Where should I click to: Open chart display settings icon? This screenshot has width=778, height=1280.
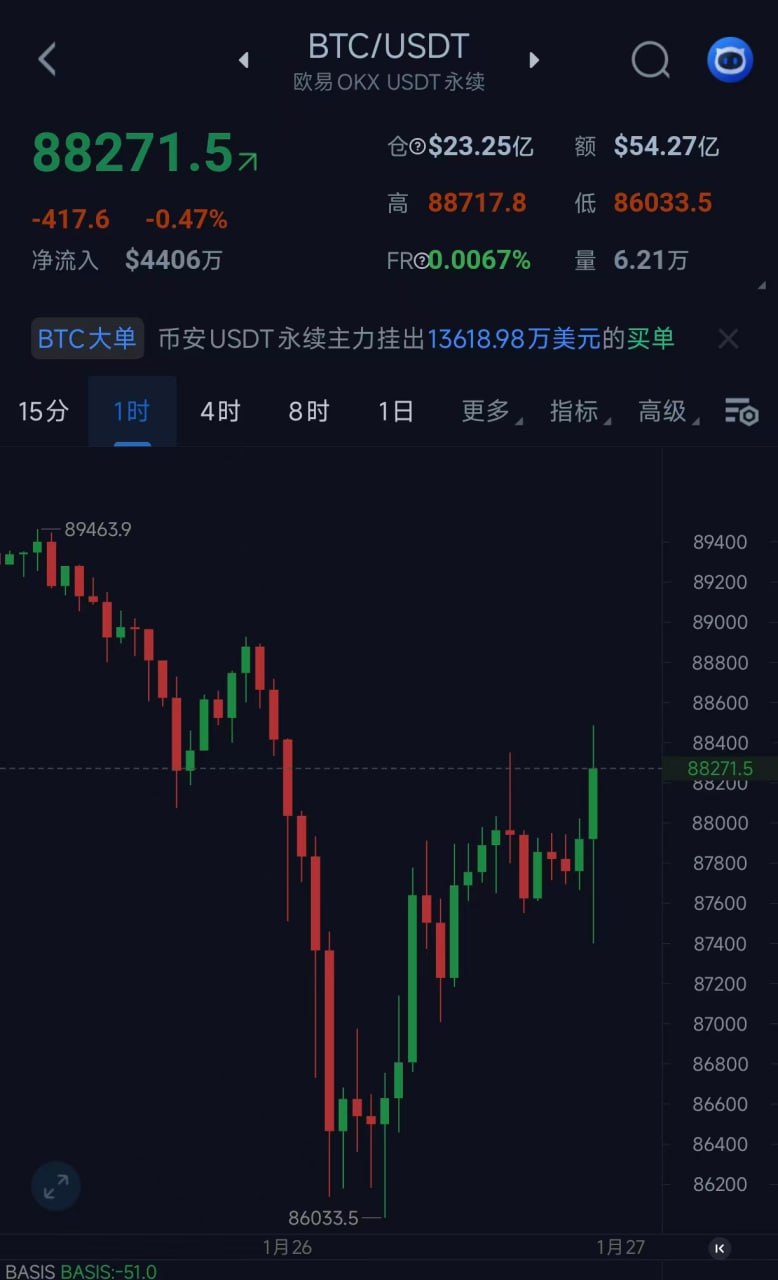coord(741,411)
